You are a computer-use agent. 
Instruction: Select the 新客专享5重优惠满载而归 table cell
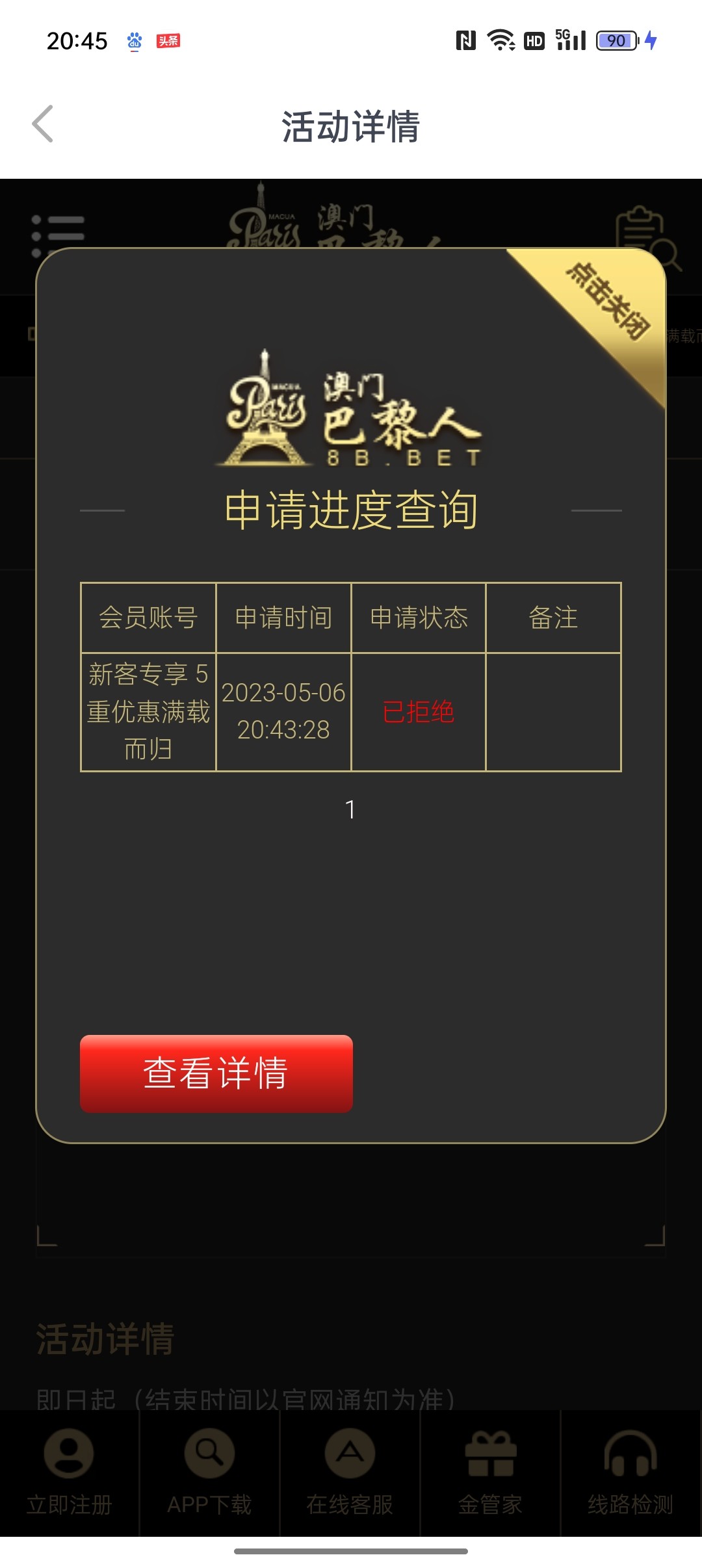(148, 710)
